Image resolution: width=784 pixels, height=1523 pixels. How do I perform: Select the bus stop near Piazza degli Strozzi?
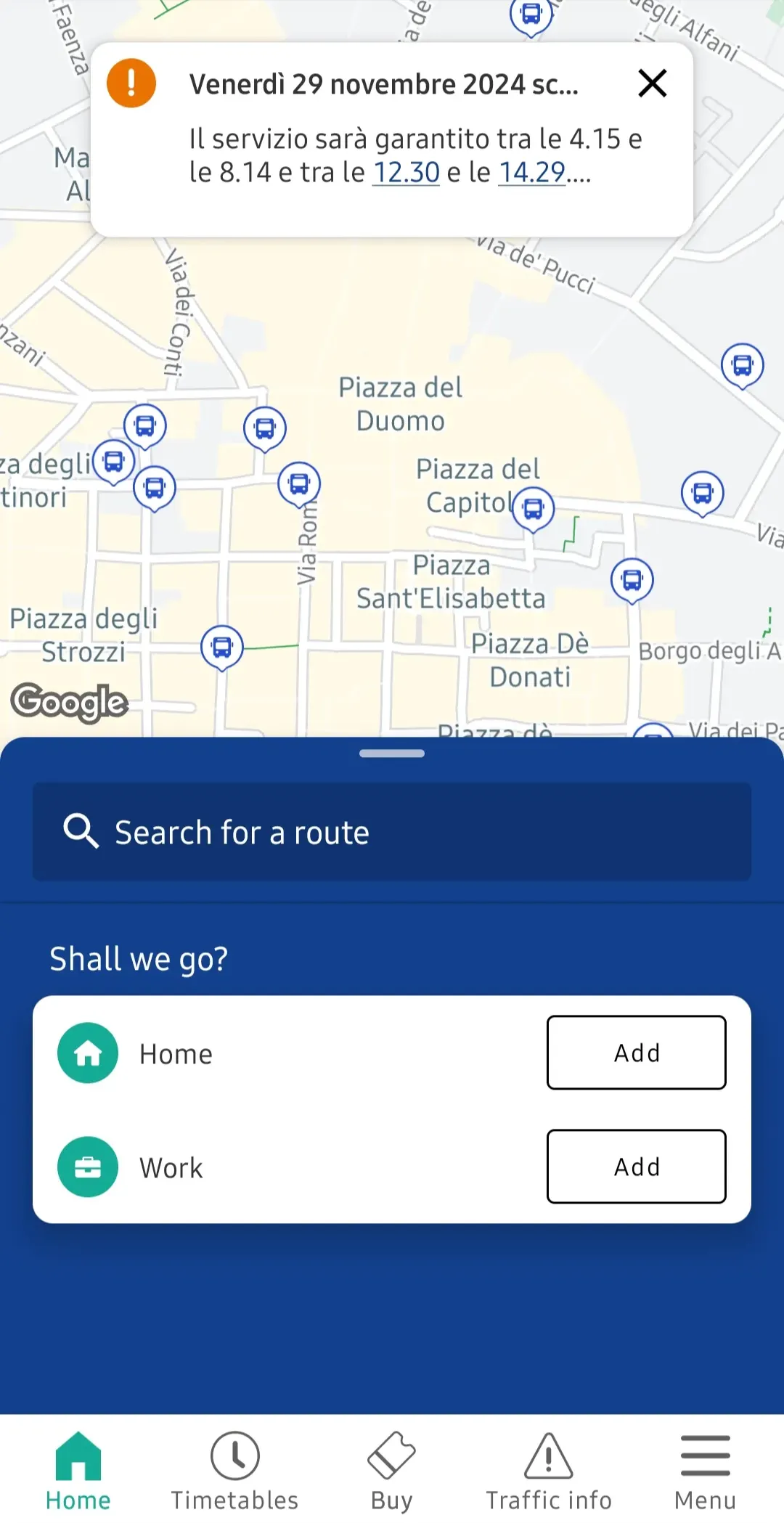pyautogui.click(x=222, y=646)
